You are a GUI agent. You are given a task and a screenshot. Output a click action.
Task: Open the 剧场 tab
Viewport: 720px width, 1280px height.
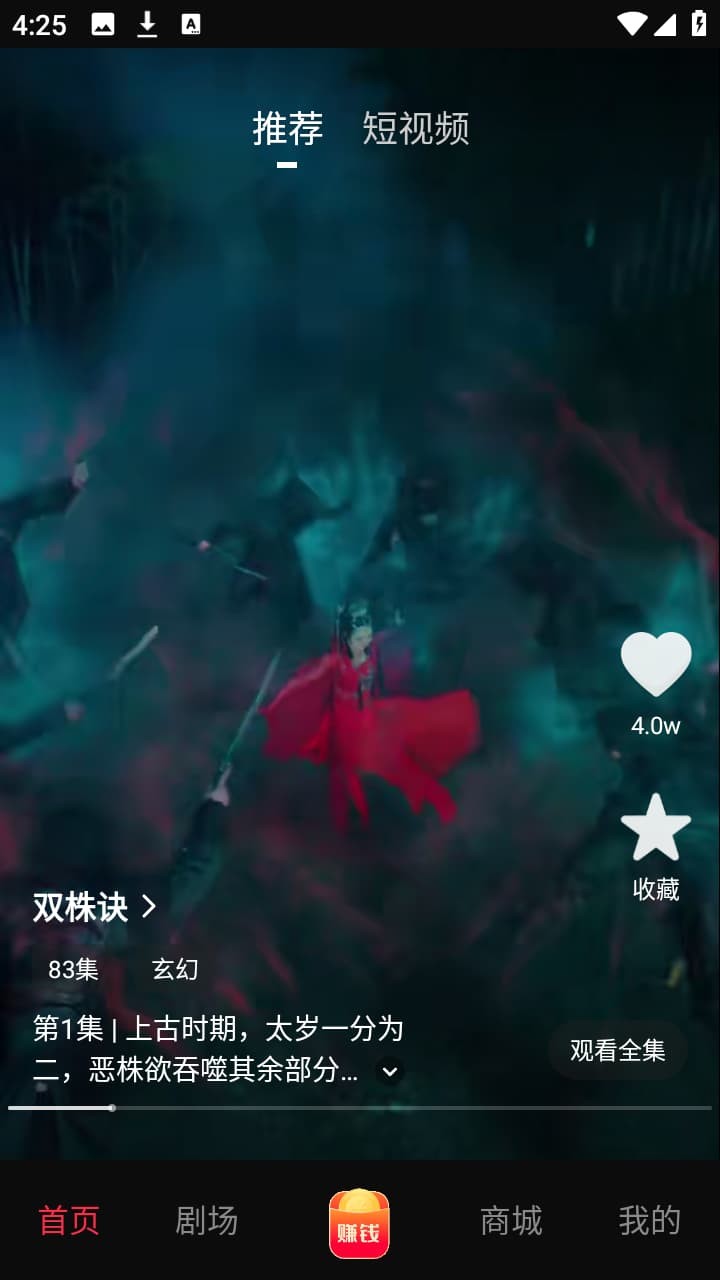click(207, 1220)
